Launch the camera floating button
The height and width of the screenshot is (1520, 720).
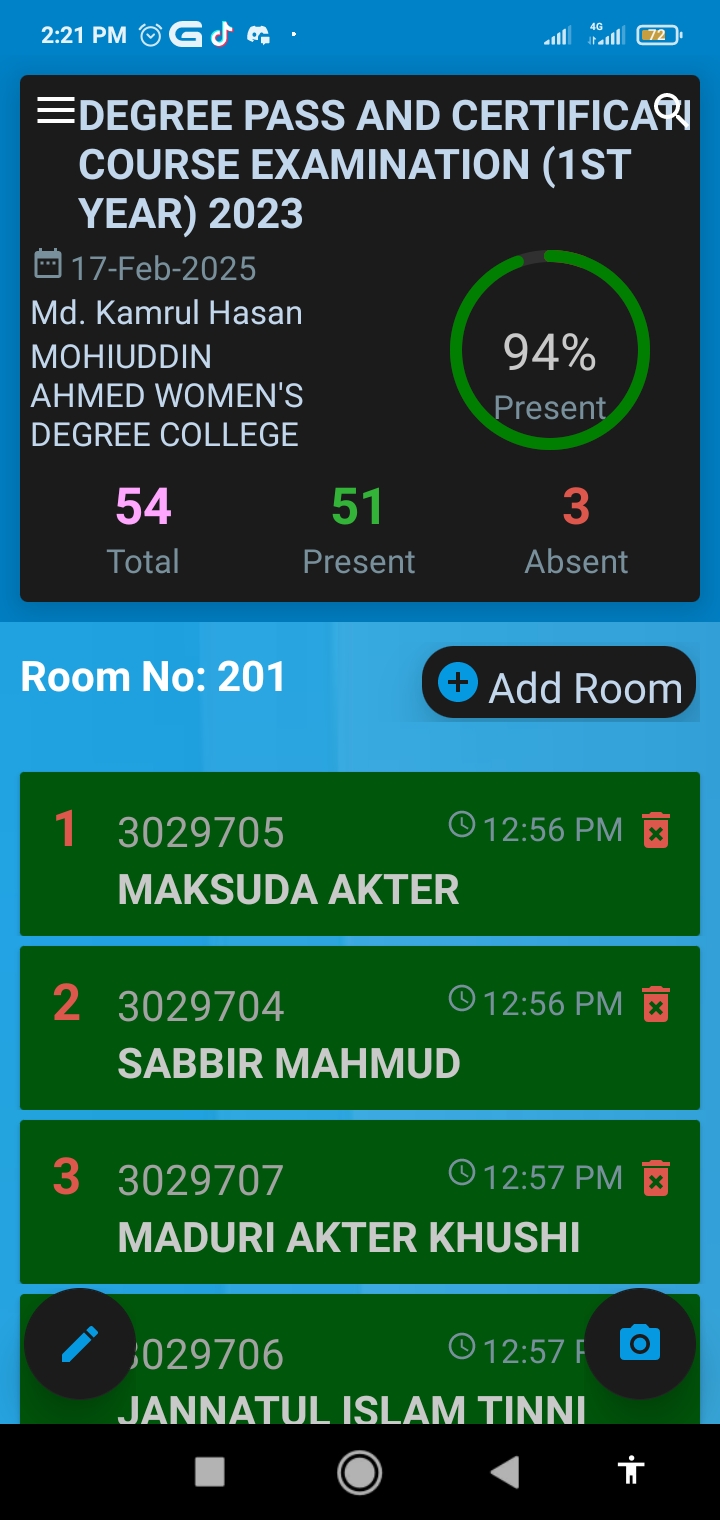(x=640, y=1344)
